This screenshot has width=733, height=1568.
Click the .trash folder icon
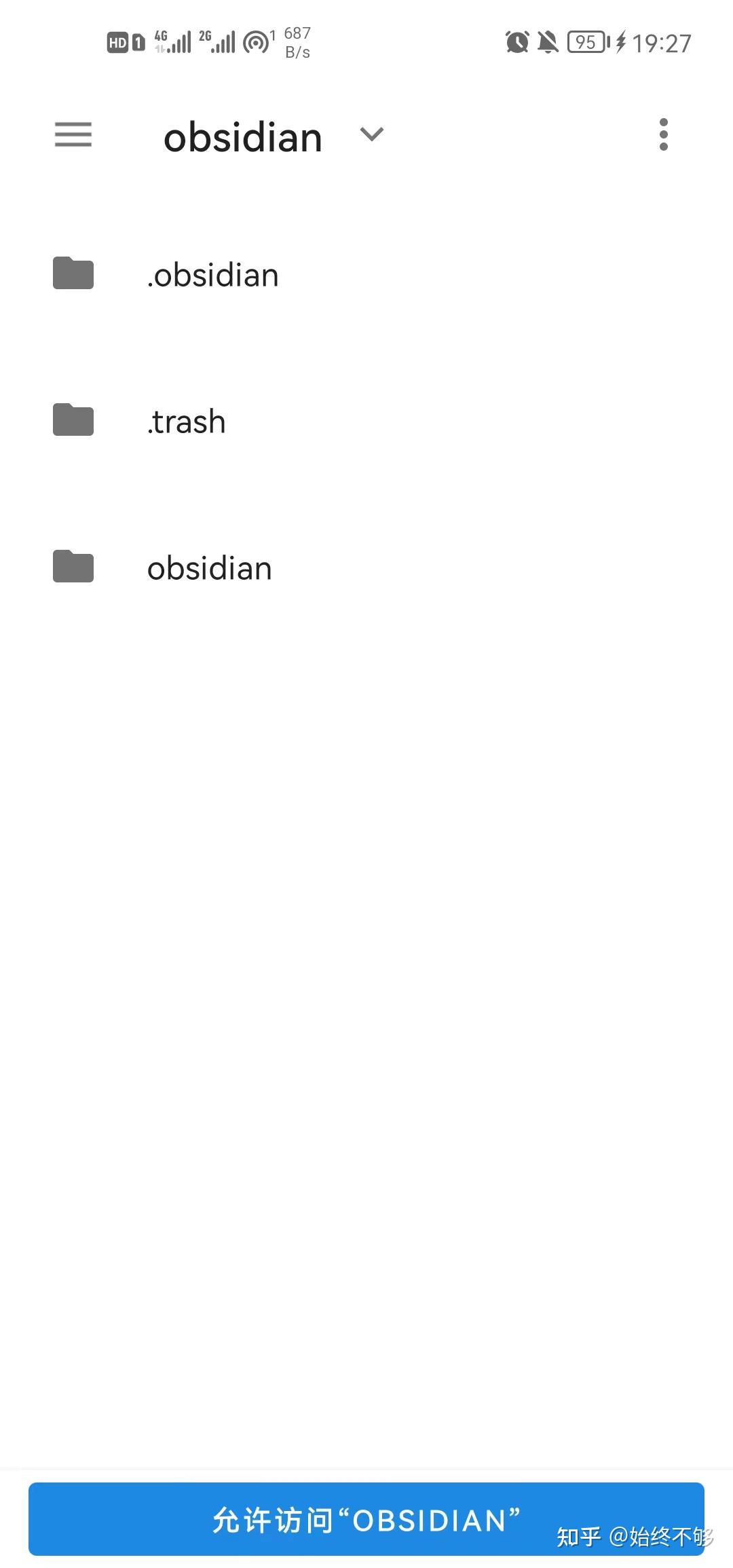[72, 420]
